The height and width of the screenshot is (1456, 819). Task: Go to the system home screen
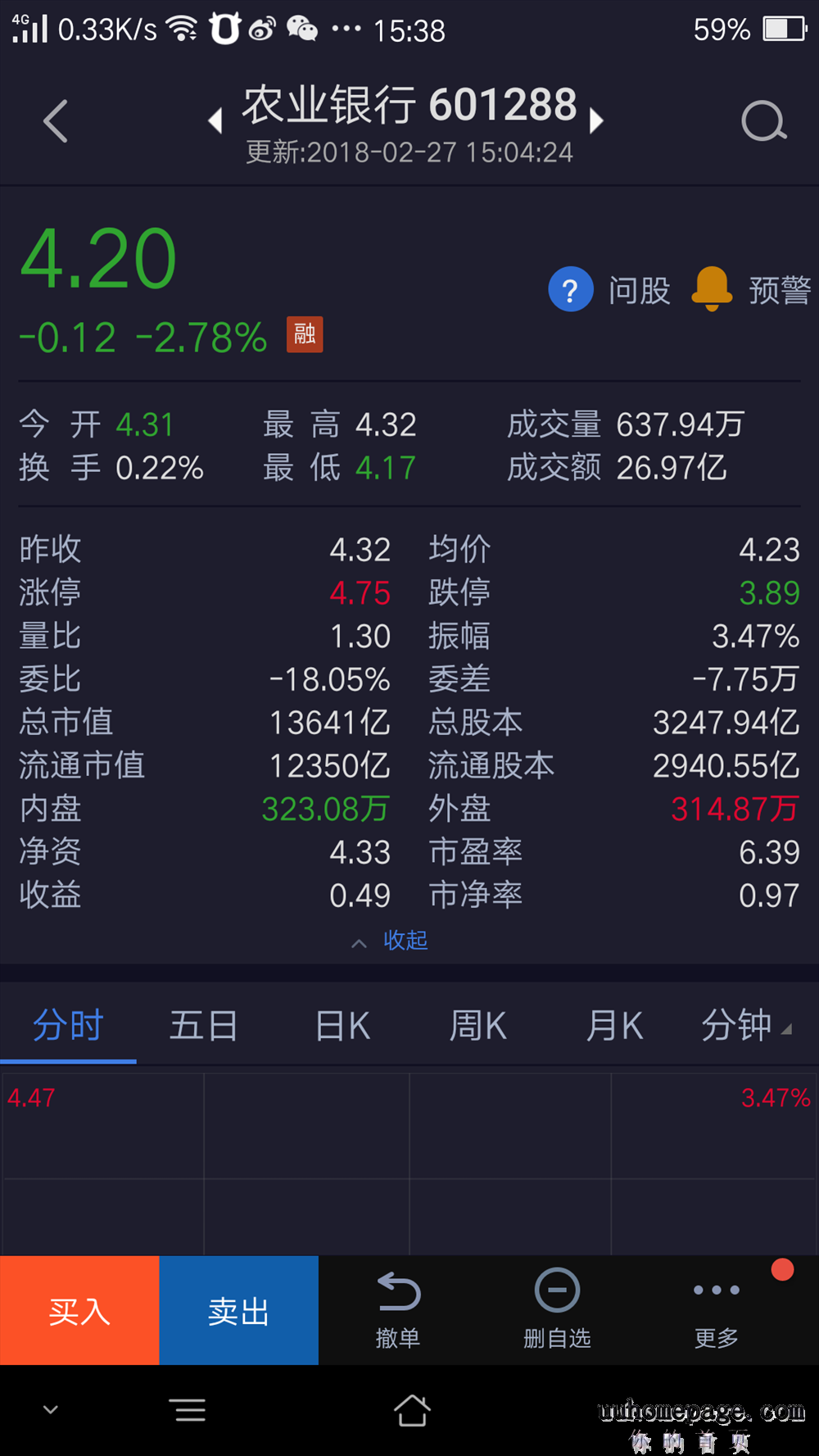[x=412, y=1410]
